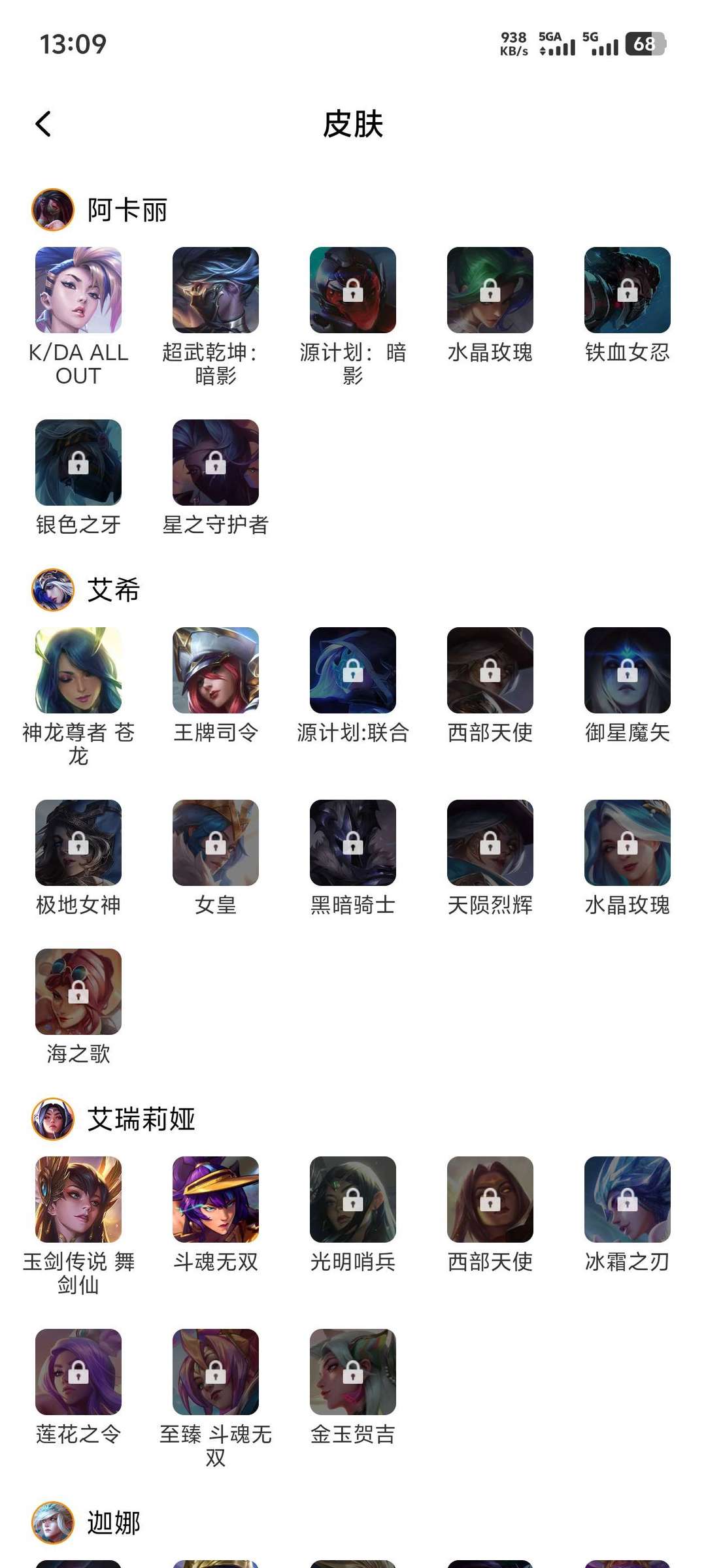Screen dimensions: 706x1568
Task: Open 银色之牙 skin tile
Action: (78, 463)
